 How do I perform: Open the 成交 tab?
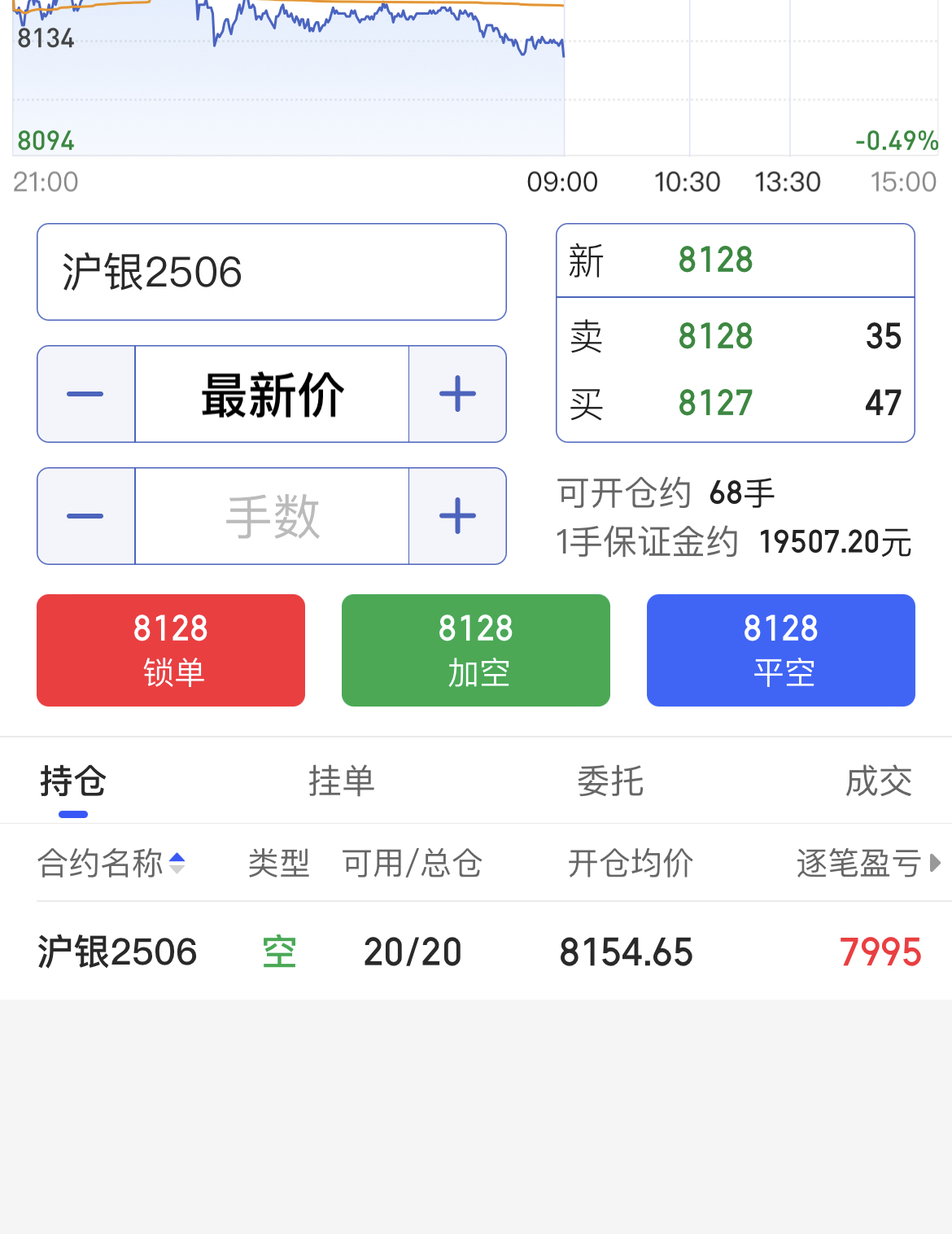[x=879, y=780]
